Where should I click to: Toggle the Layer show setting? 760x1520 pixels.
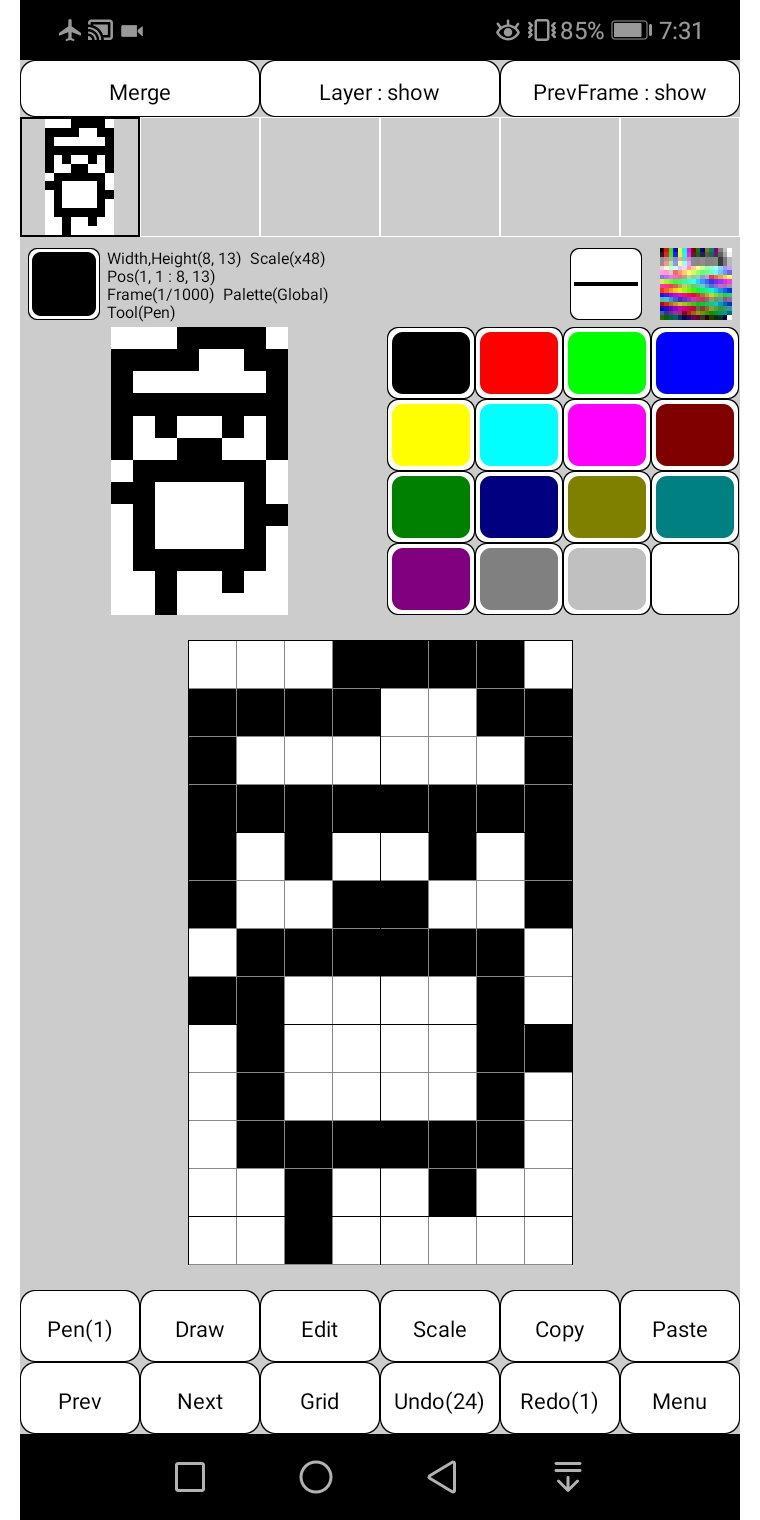point(379,91)
